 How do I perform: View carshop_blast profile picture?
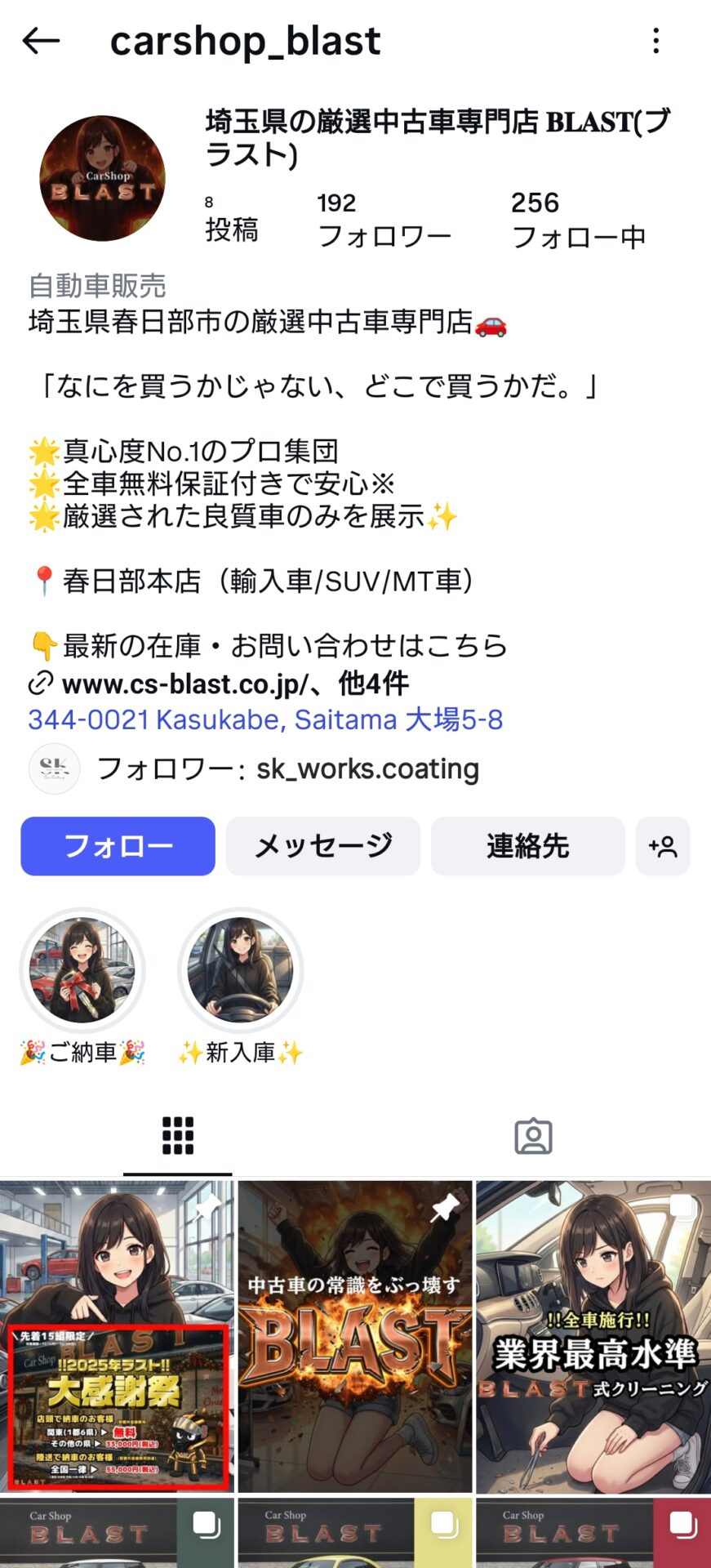point(102,178)
